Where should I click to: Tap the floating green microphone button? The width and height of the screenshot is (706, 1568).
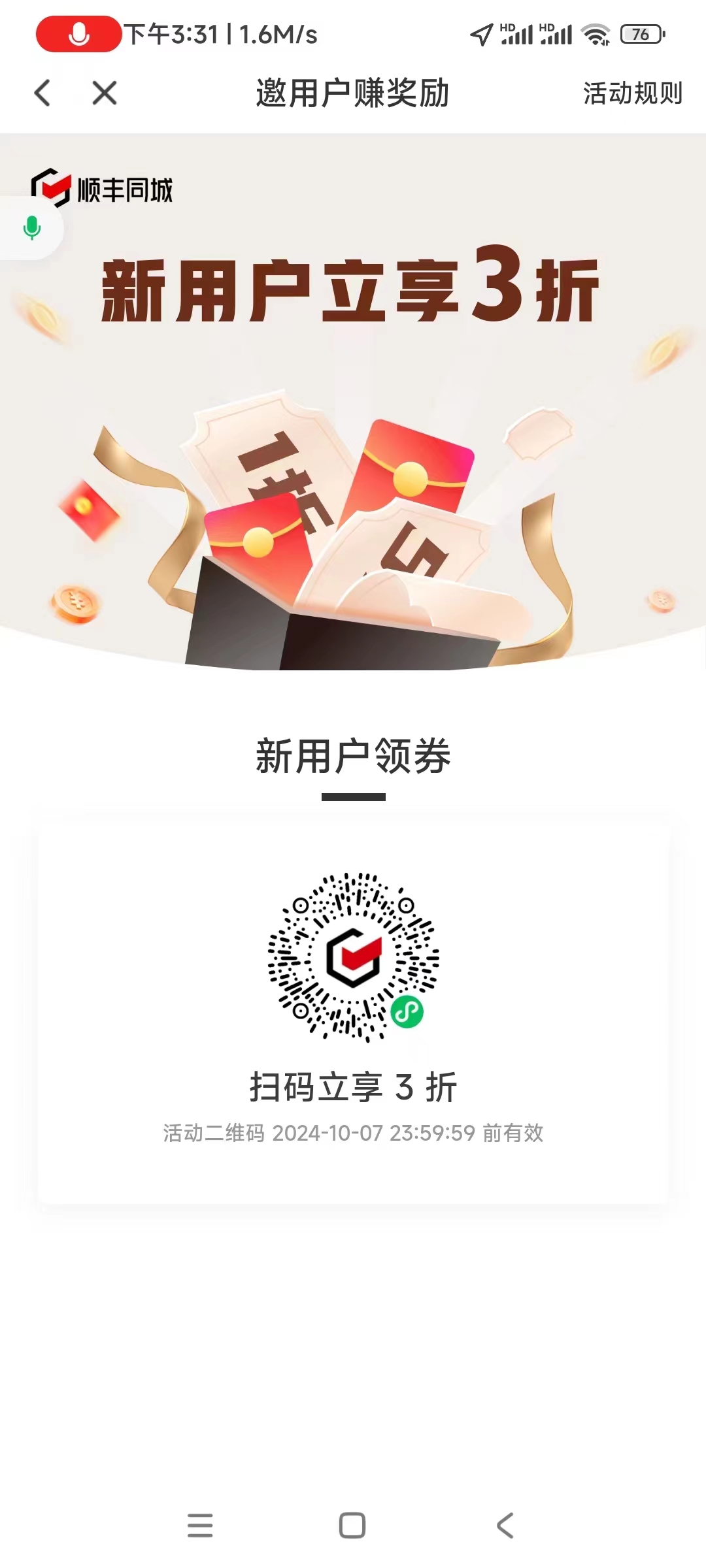click(x=31, y=228)
